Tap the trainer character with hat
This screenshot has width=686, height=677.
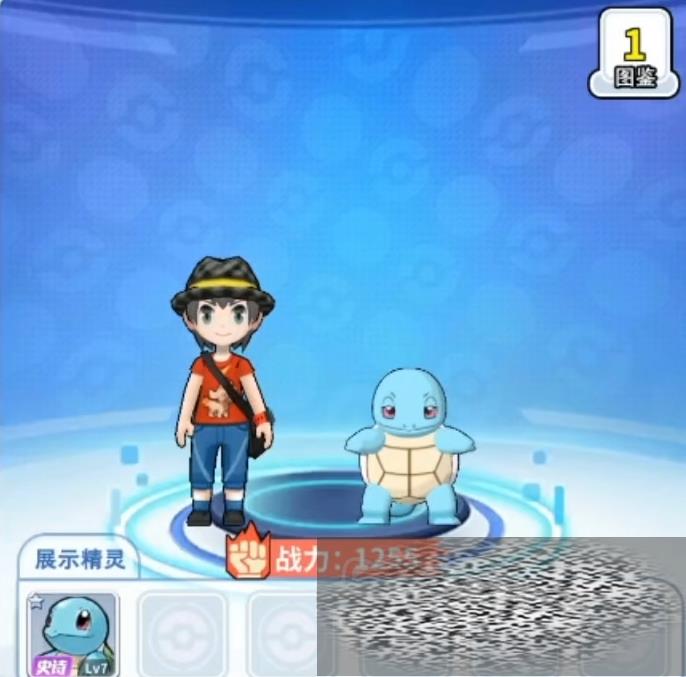[222, 390]
